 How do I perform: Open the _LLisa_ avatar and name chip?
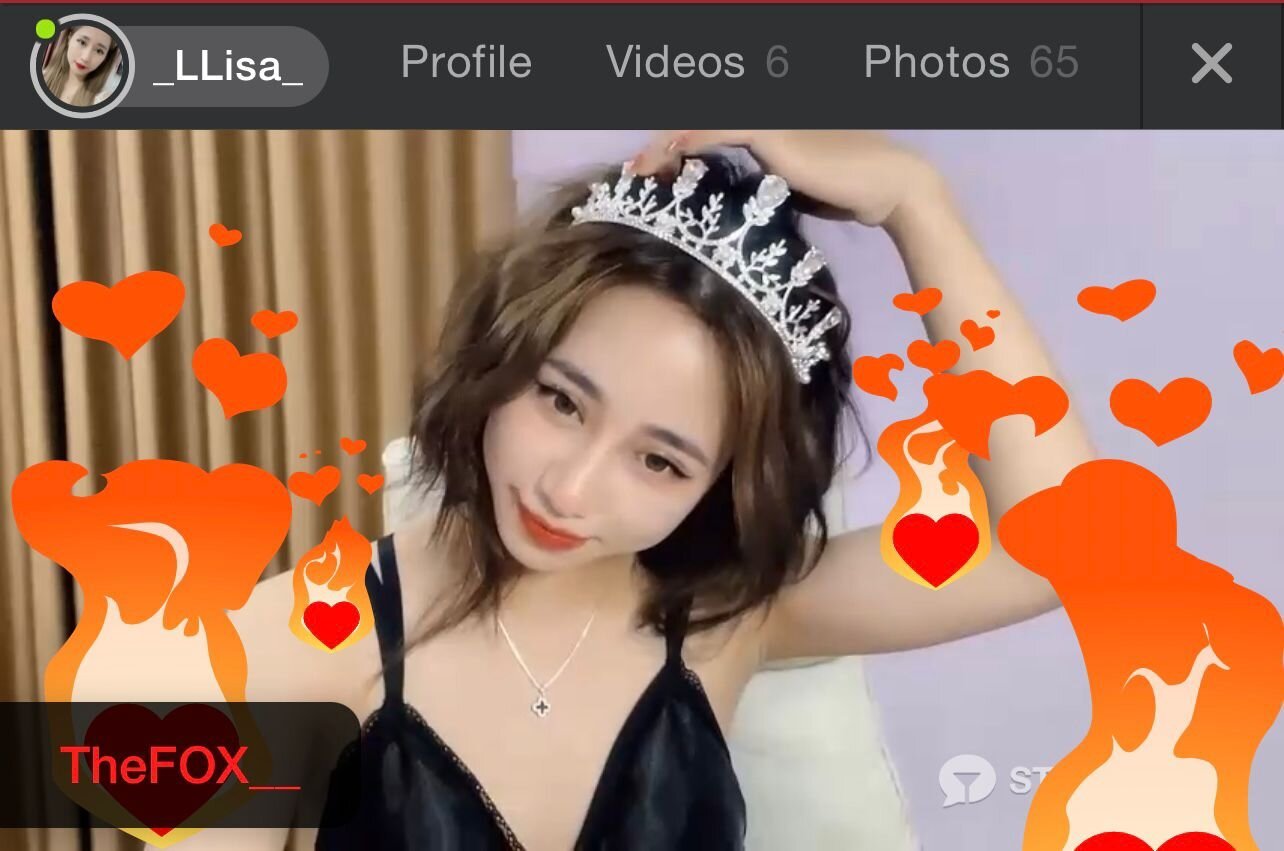click(180, 66)
